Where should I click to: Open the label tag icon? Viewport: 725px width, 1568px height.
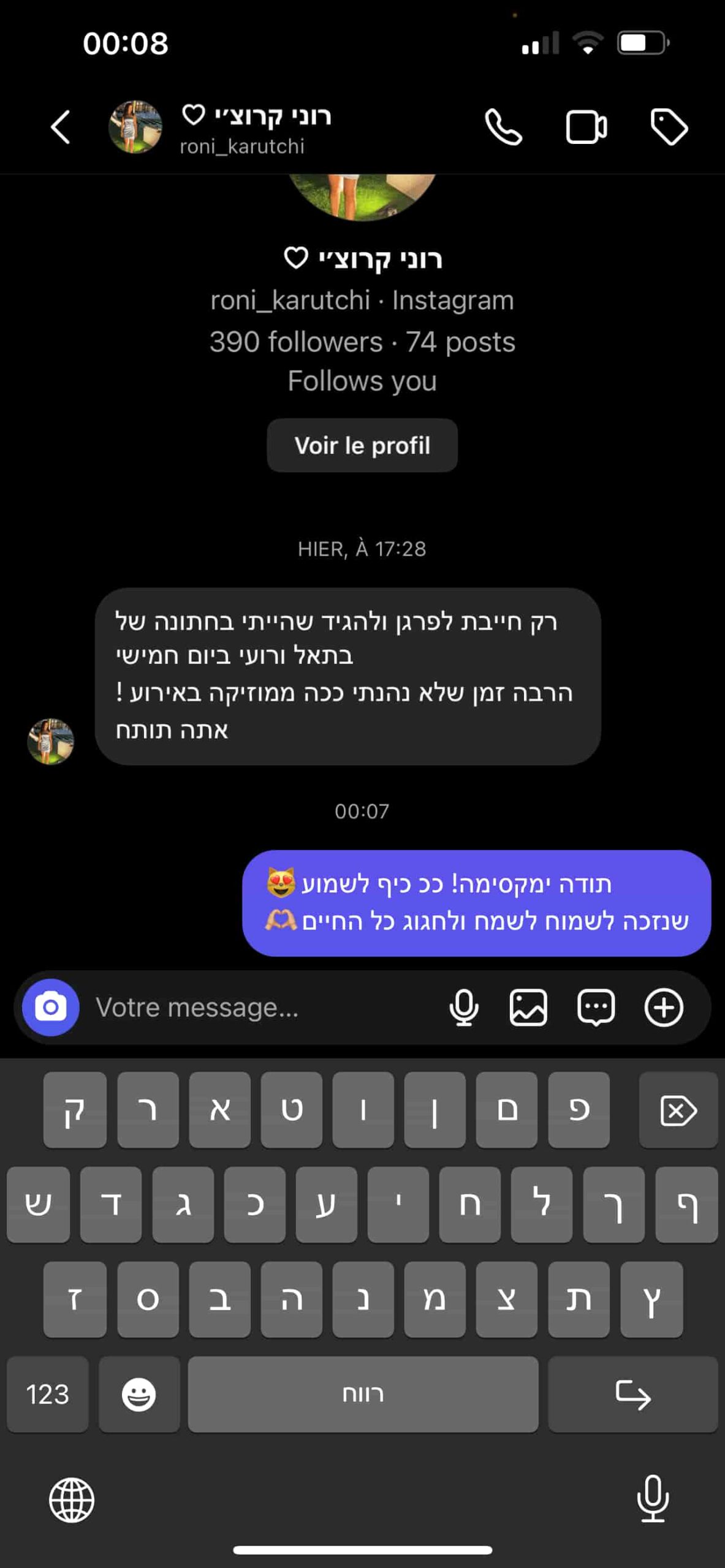click(669, 127)
